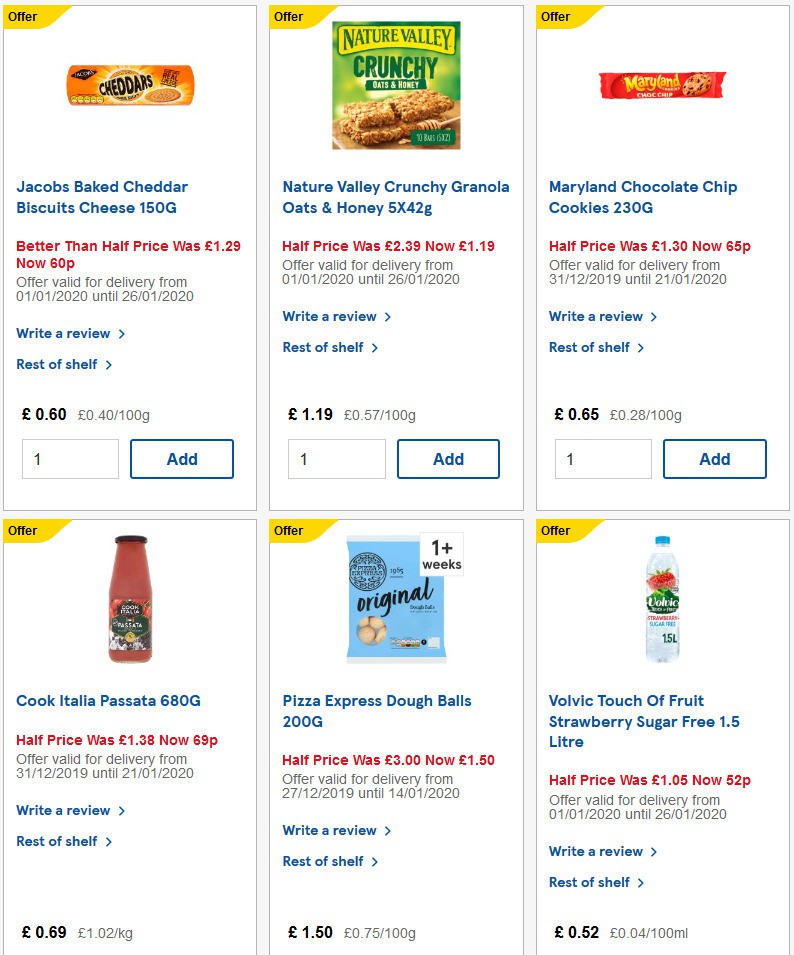The width and height of the screenshot is (794, 955).
Task: Click quantity field for Maryland cookies
Action: point(603,459)
